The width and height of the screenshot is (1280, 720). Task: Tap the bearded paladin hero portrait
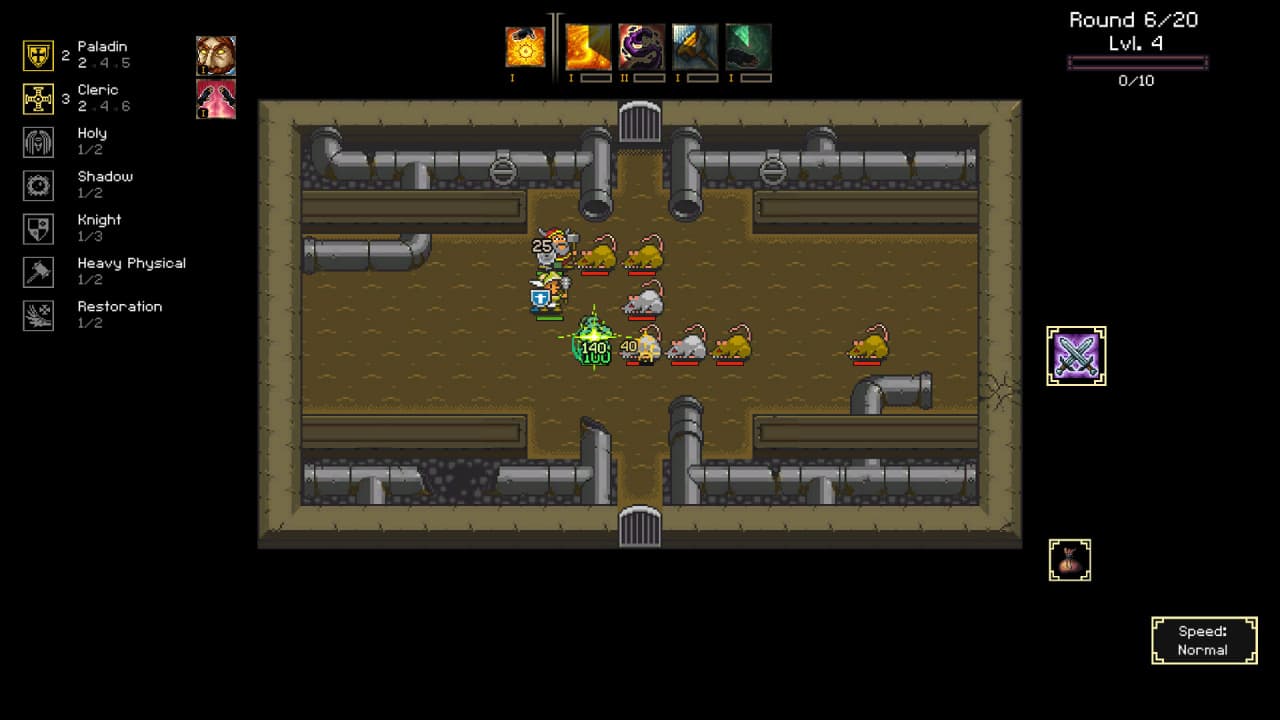[216, 56]
